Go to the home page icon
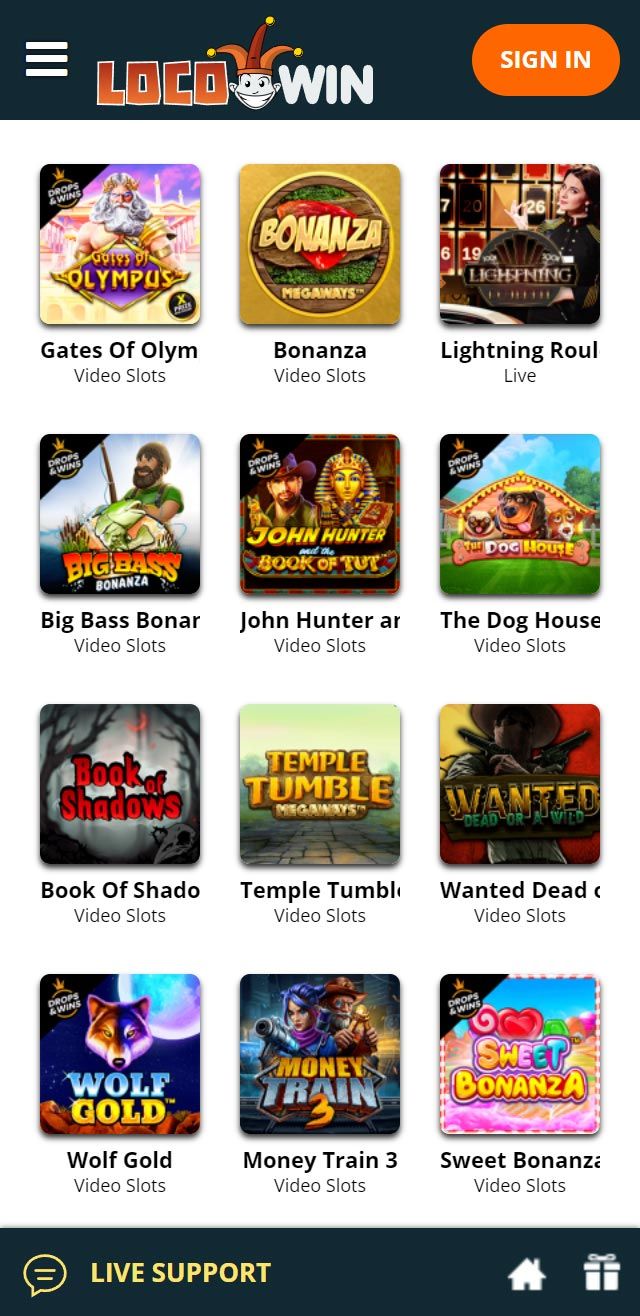Image resolution: width=640 pixels, height=1316 pixels. coord(527,1273)
